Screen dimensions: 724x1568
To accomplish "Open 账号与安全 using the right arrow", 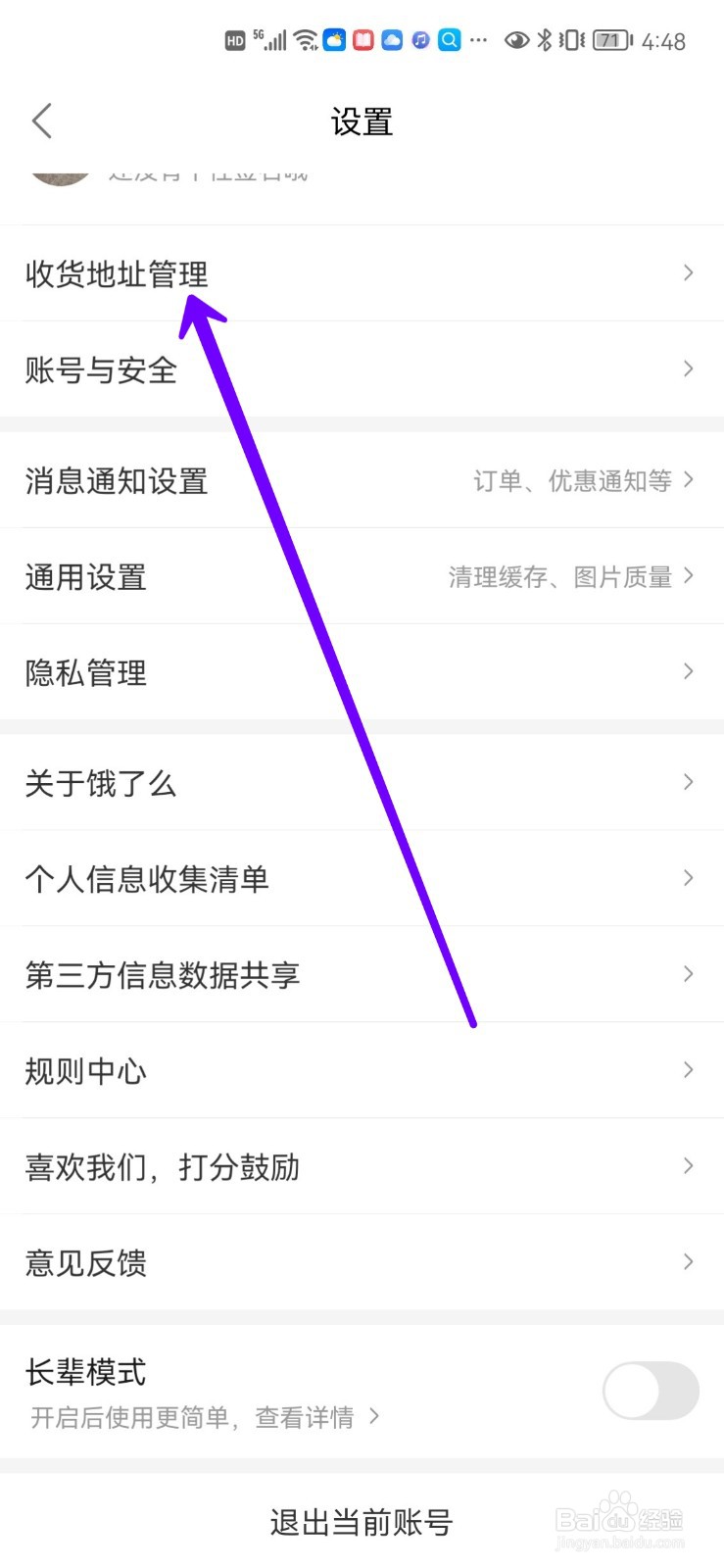I will click(x=688, y=369).
